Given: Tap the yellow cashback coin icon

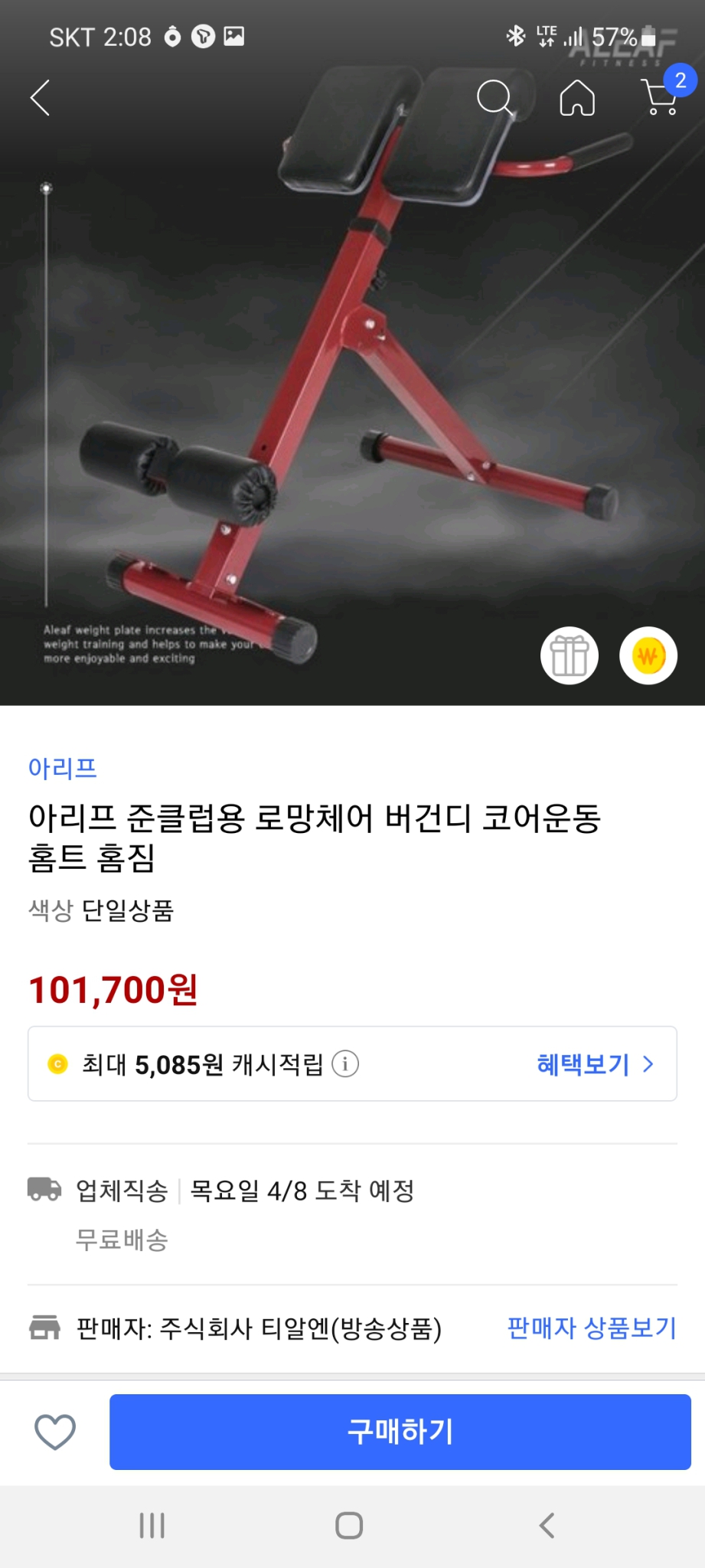Looking at the screenshot, I should tap(649, 655).
